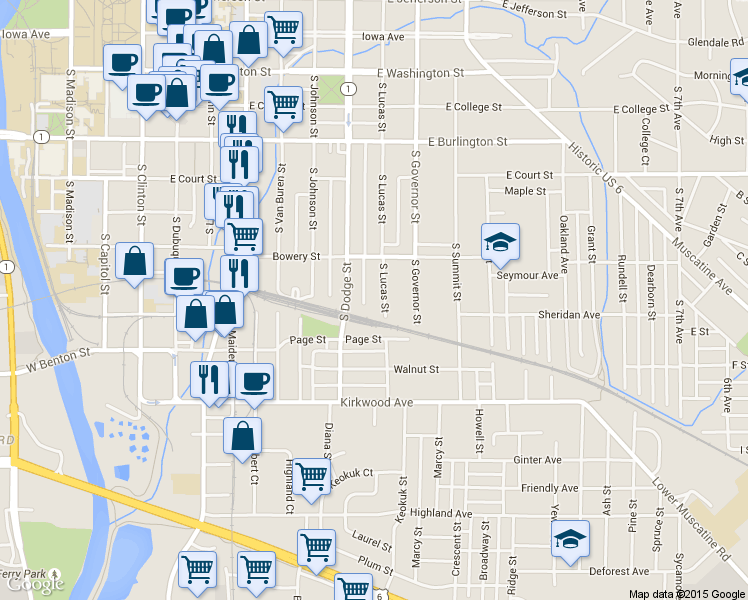Select the shopping bag marker near S Capitol St
Image resolution: width=748 pixels, height=600 pixels.
pyautogui.click(x=135, y=264)
